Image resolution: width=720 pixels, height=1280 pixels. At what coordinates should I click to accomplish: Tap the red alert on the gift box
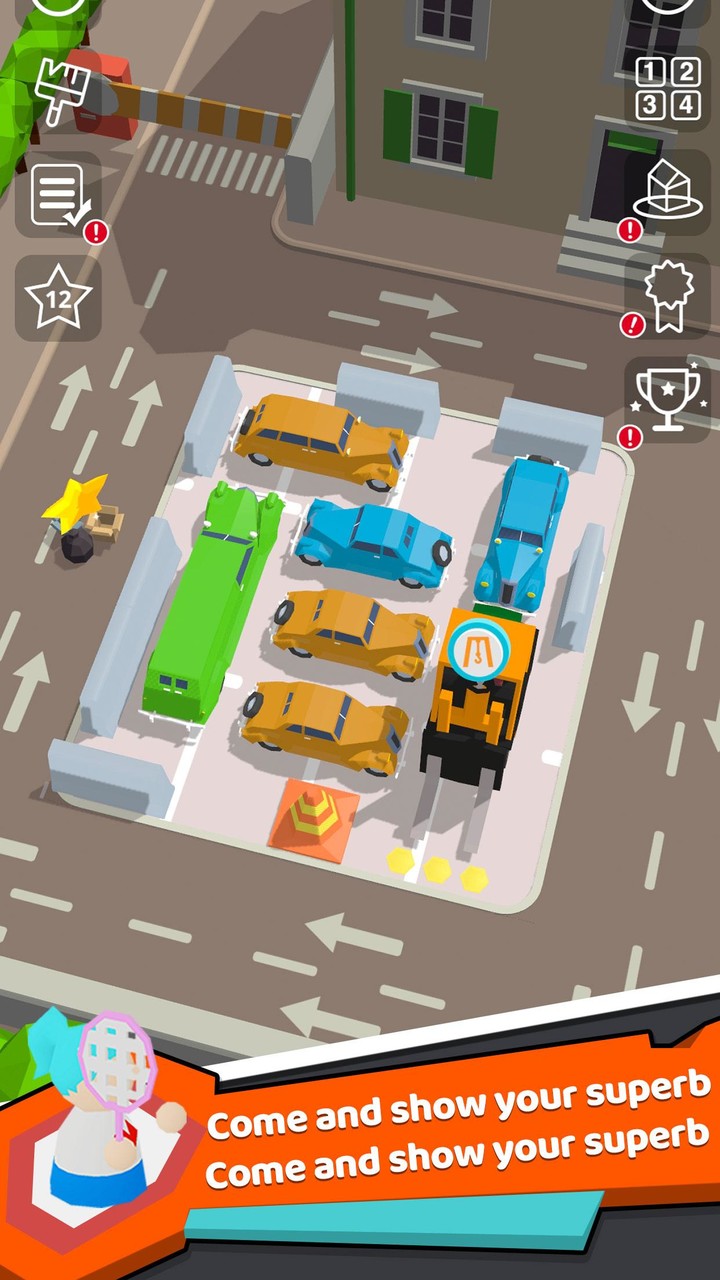(628, 232)
